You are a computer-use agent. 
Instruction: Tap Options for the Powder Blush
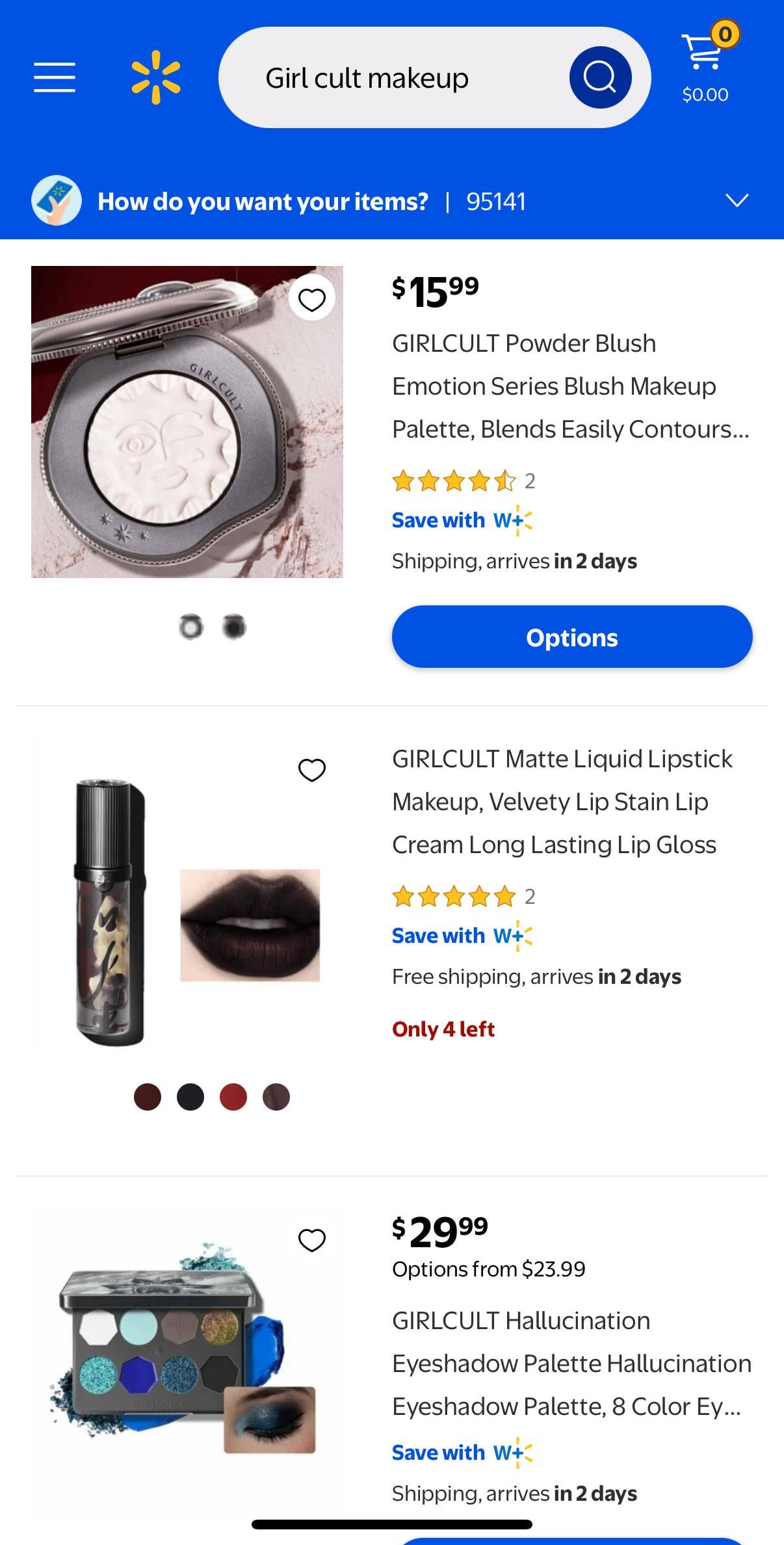(572, 637)
